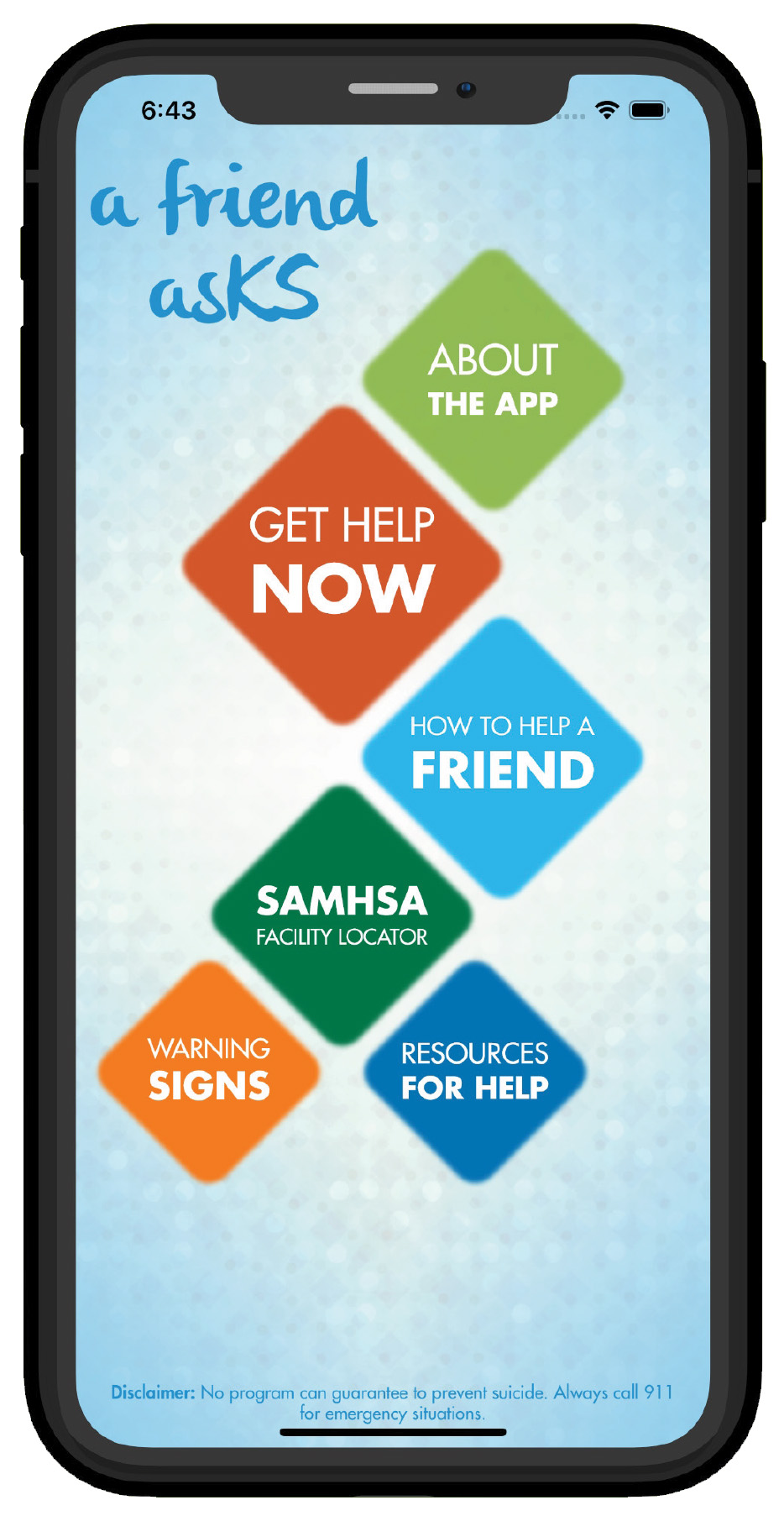Viewport: 784px width, 1521px height.
Task: Open Resources for Help
Action: click(475, 1072)
